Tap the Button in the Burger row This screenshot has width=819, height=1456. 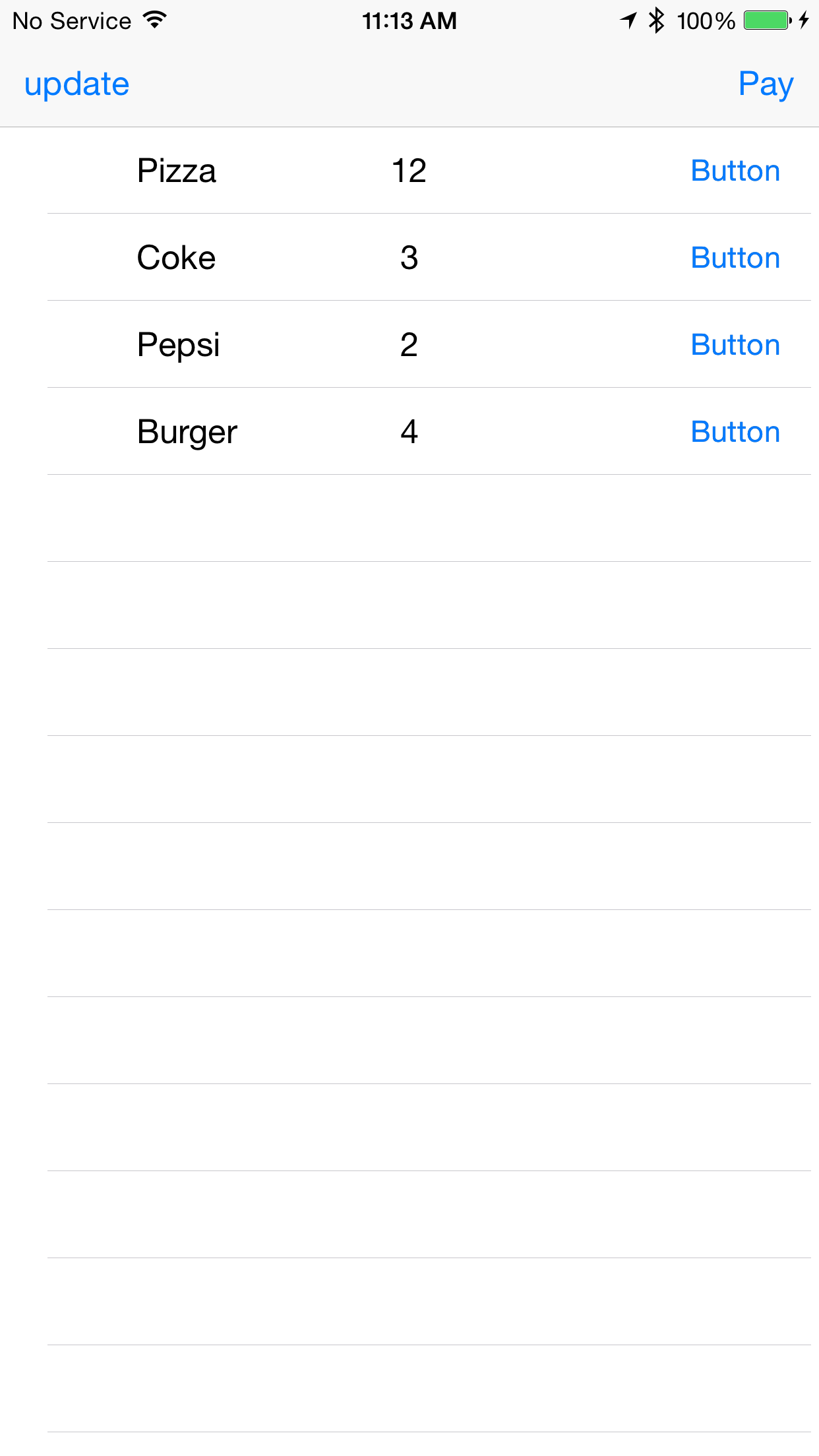[x=735, y=432]
